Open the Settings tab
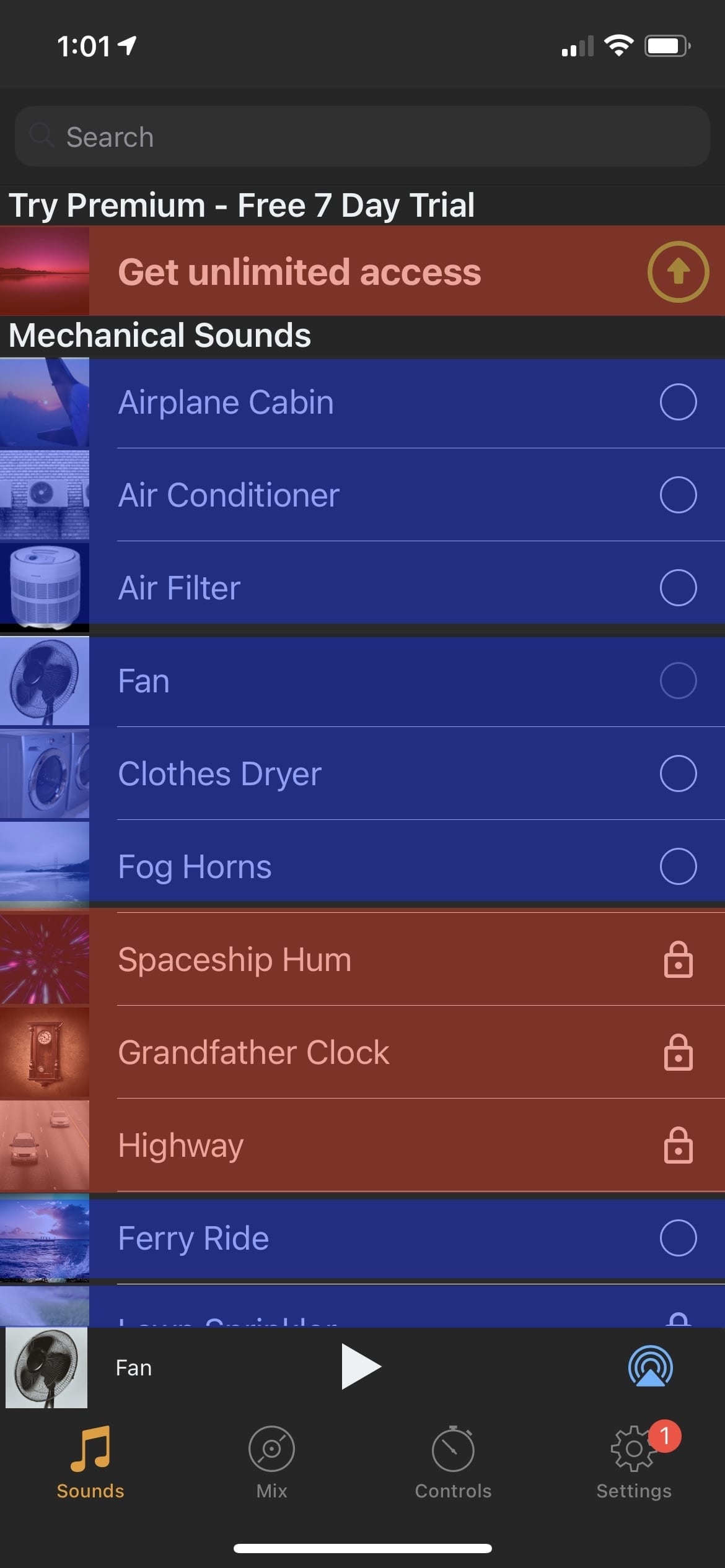 click(634, 1461)
